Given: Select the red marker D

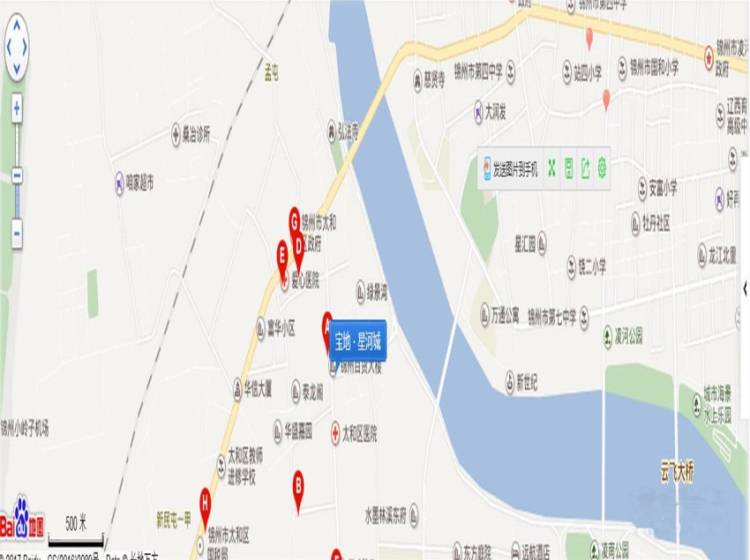Looking at the screenshot, I should [298, 246].
